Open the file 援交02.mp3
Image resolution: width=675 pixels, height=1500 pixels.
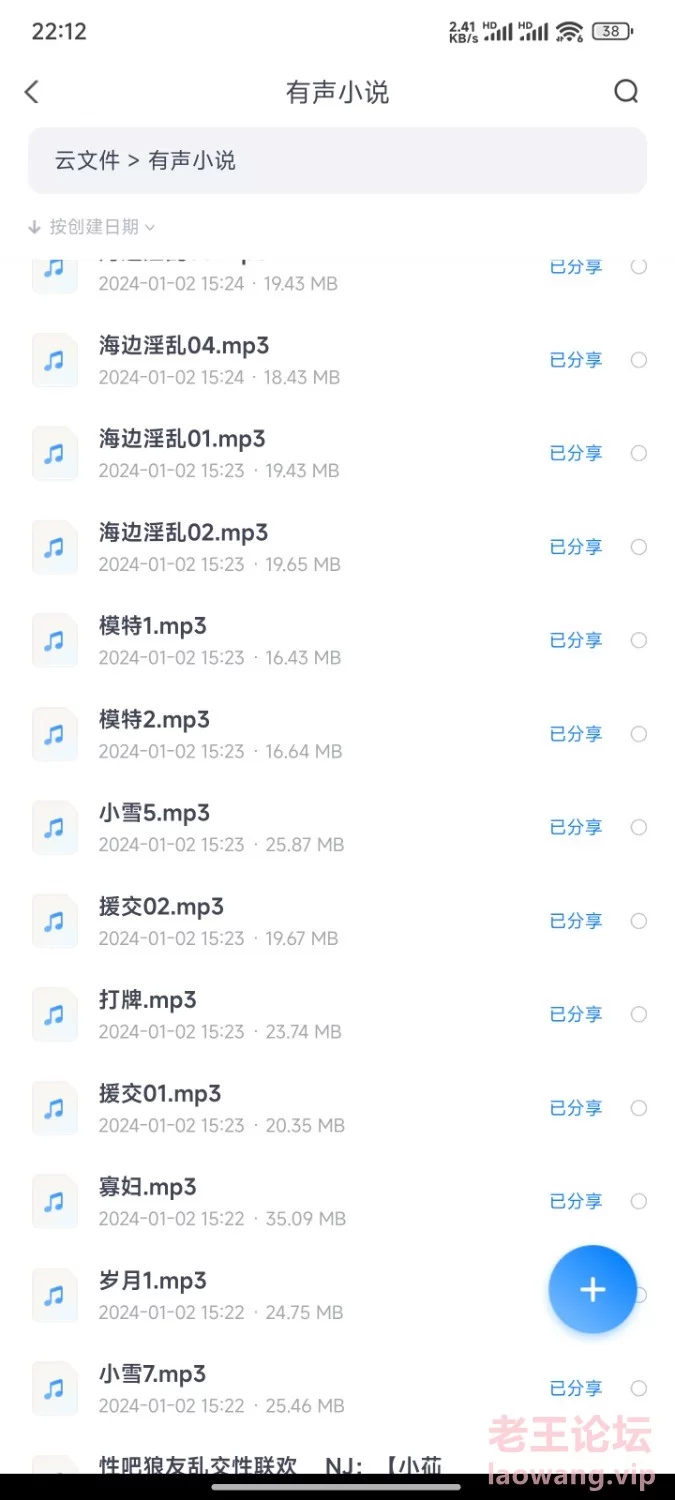pyautogui.click(x=337, y=921)
